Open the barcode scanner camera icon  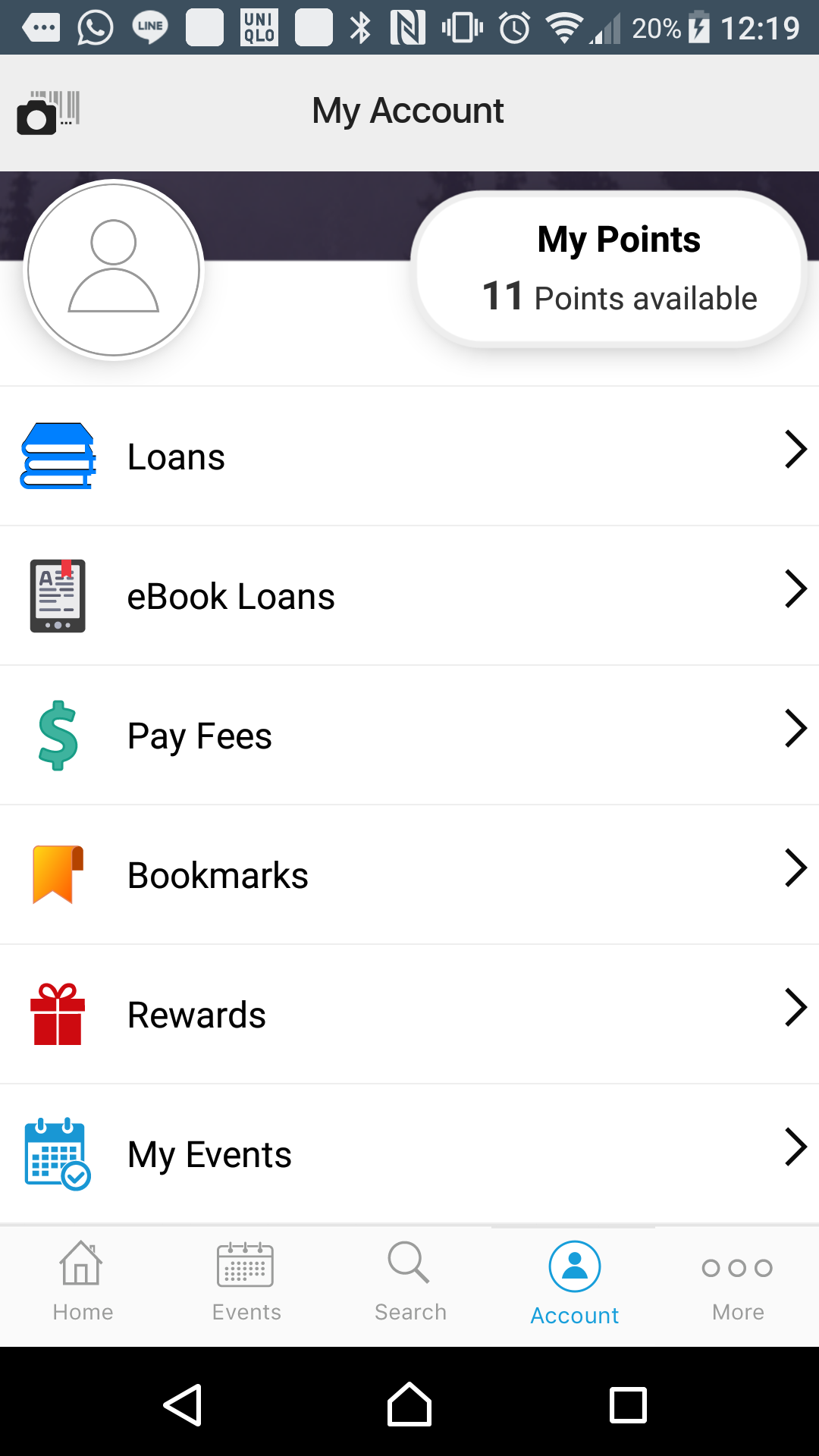pos(48,112)
